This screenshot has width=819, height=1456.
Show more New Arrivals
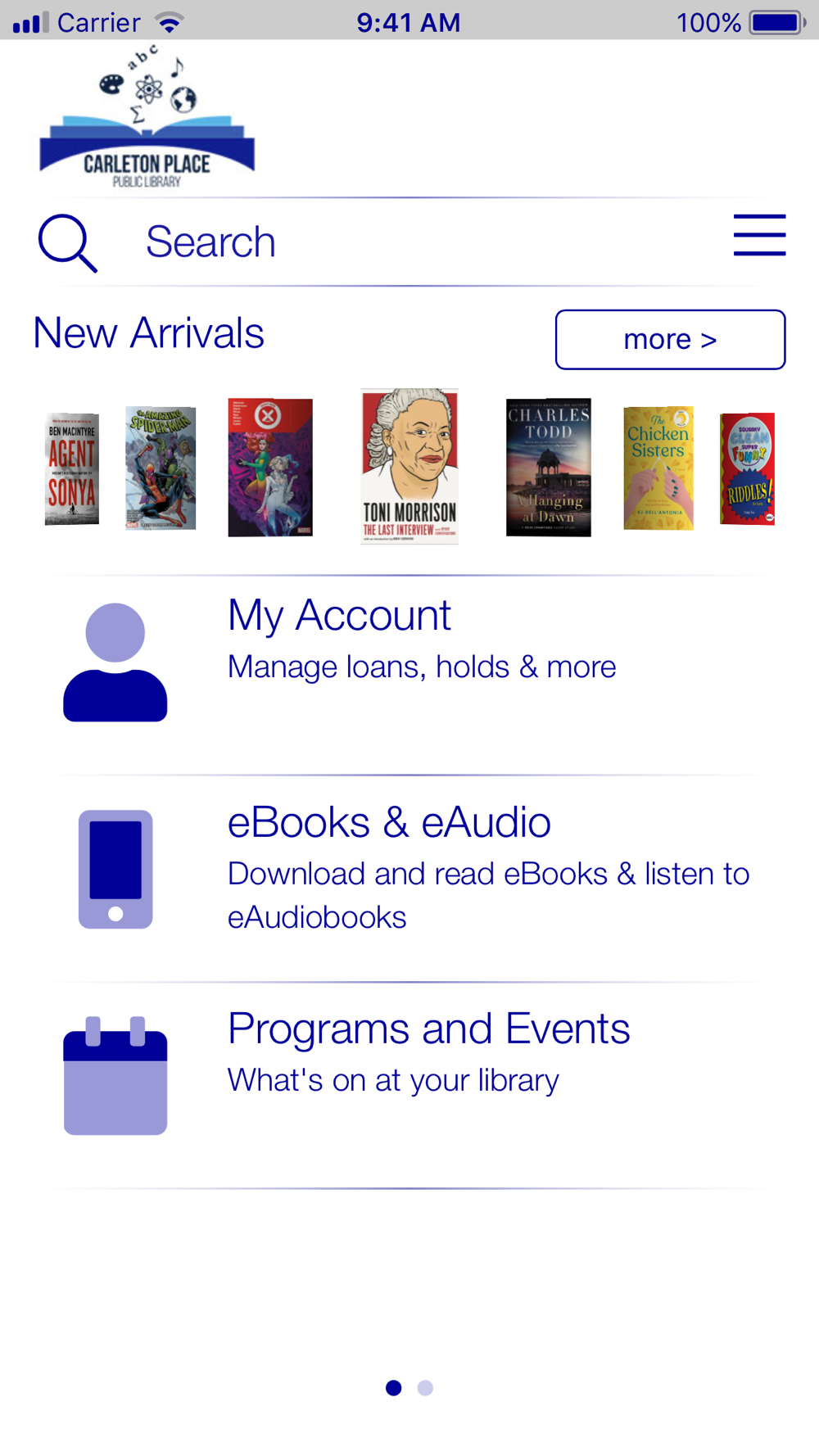click(x=670, y=339)
